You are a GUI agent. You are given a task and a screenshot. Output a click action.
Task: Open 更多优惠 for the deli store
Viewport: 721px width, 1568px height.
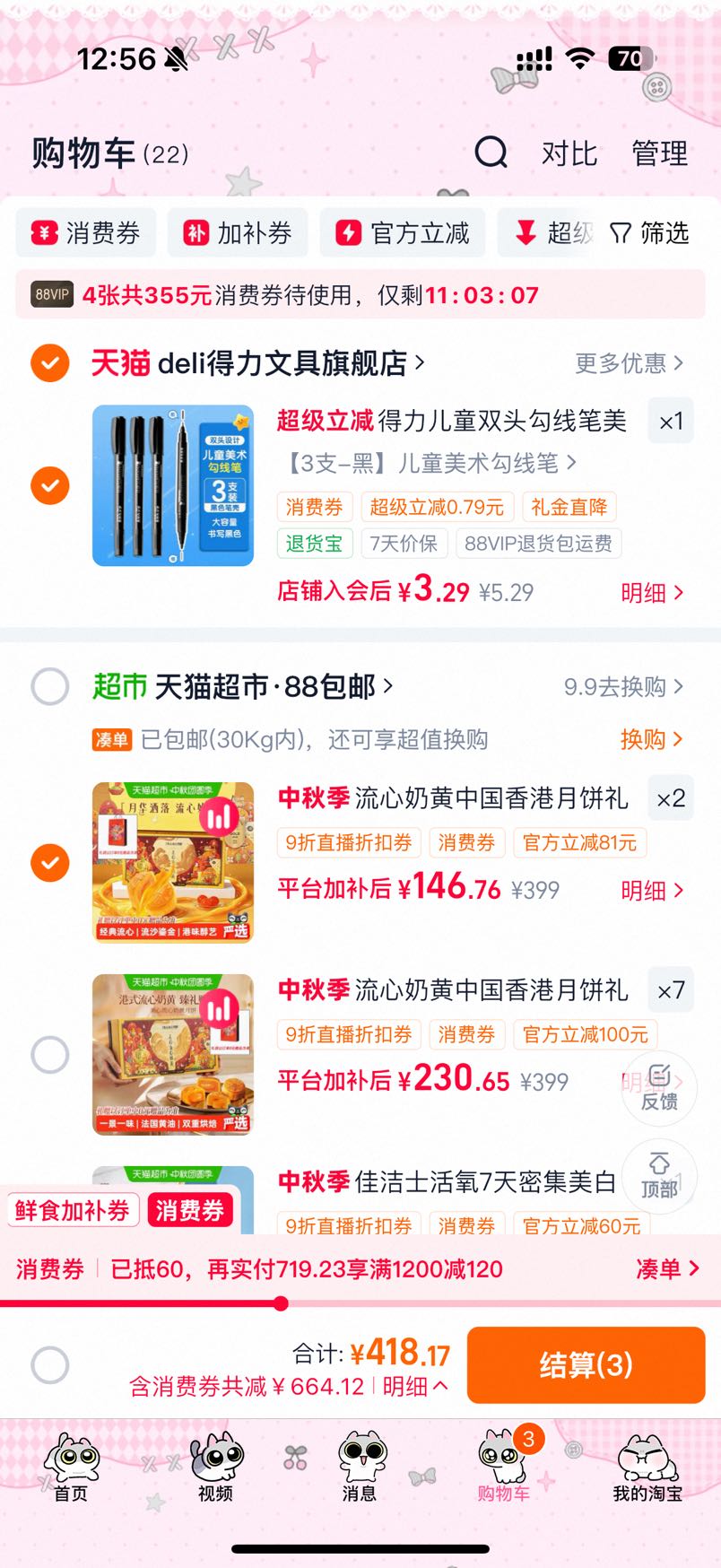tap(629, 363)
